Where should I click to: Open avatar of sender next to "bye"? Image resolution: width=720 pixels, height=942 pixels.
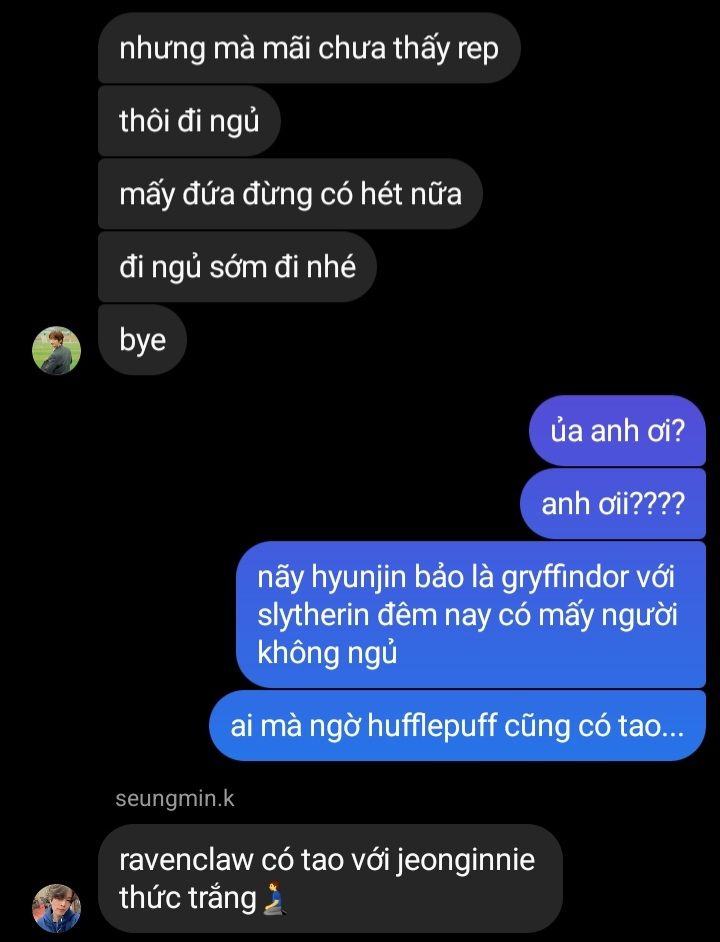56,350
